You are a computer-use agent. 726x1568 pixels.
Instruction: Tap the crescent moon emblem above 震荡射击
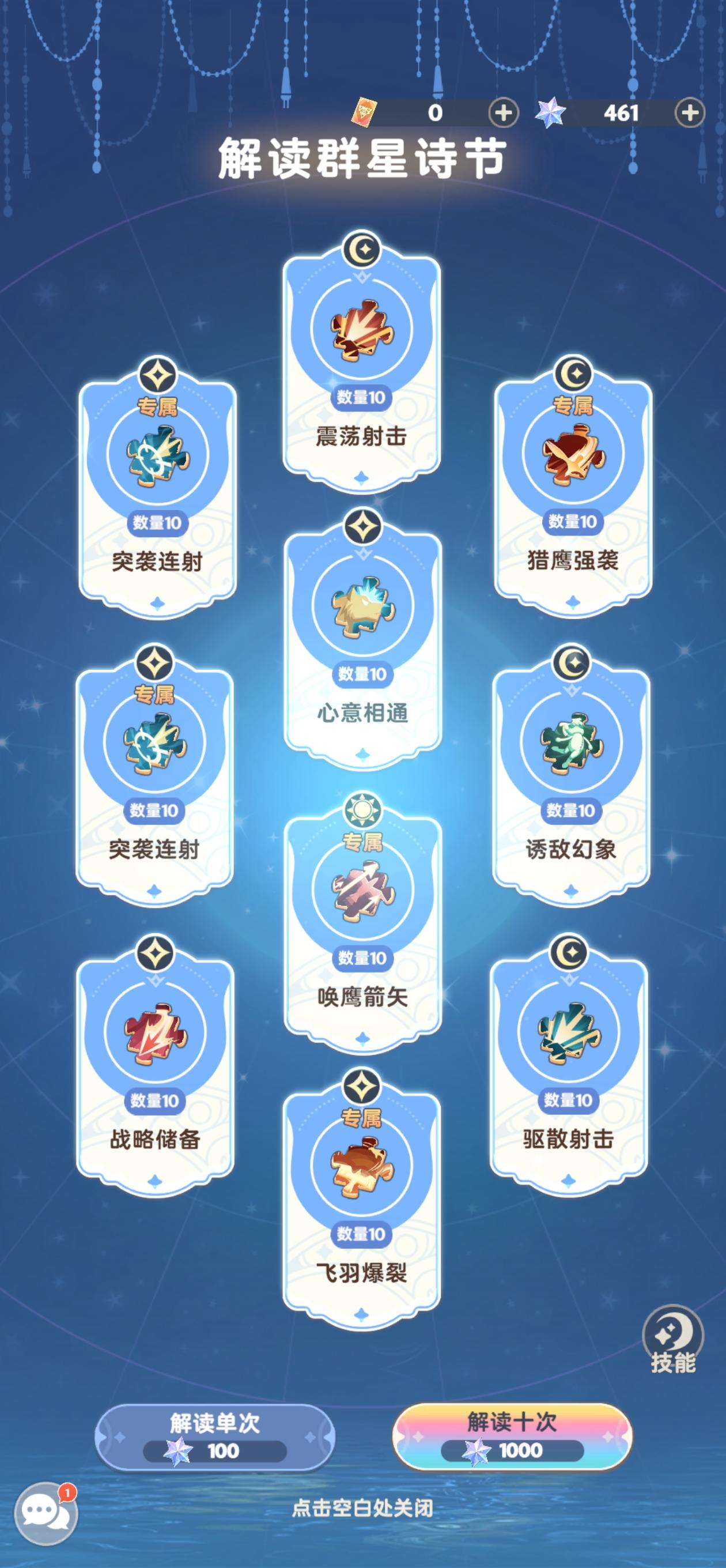[361, 248]
